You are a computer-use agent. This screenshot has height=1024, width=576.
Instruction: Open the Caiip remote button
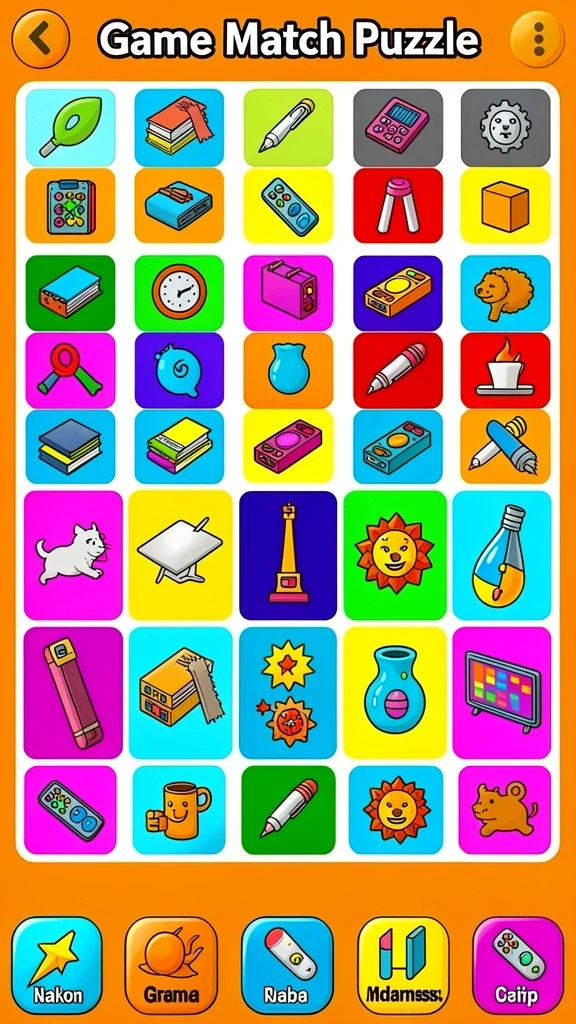(518, 965)
